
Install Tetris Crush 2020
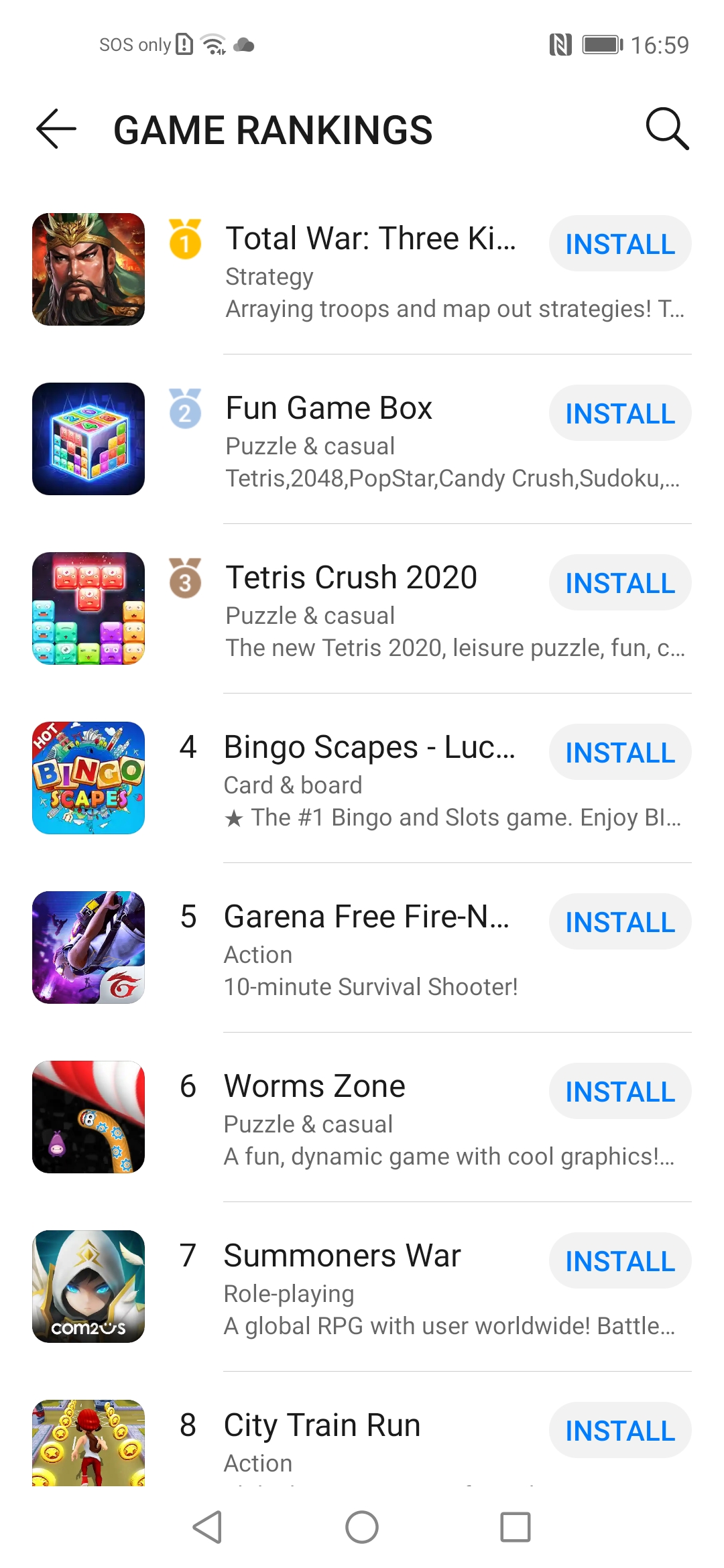[619, 583]
